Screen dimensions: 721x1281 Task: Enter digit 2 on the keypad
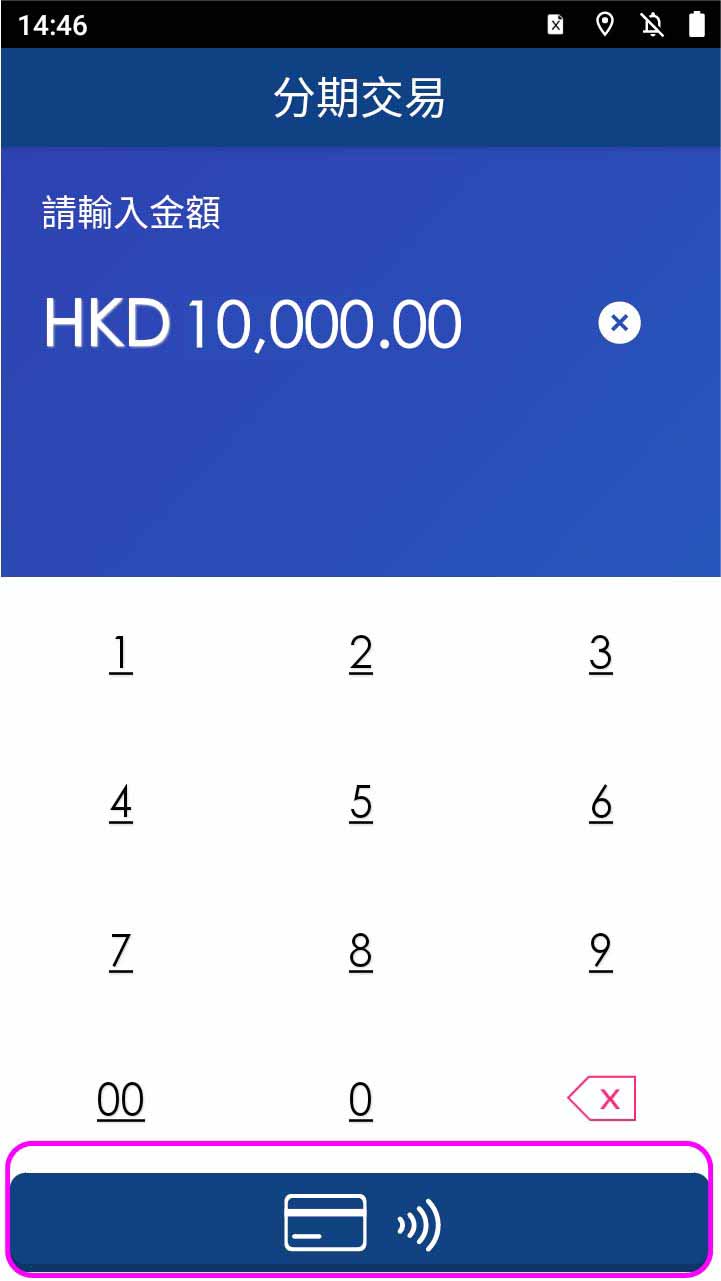[361, 653]
